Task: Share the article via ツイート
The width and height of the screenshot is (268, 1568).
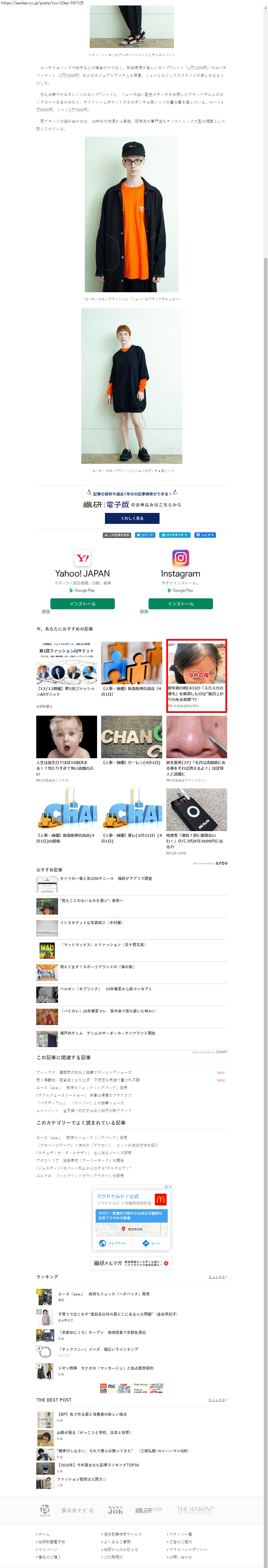Action: pyautogui.click(x=145, y=535)
